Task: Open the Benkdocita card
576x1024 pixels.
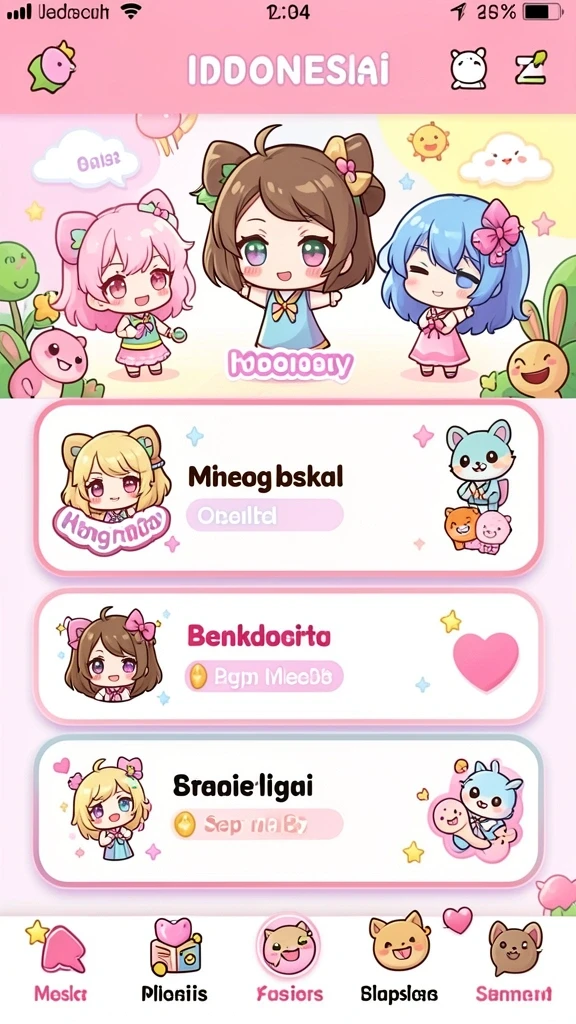Action: click(289, 657)
